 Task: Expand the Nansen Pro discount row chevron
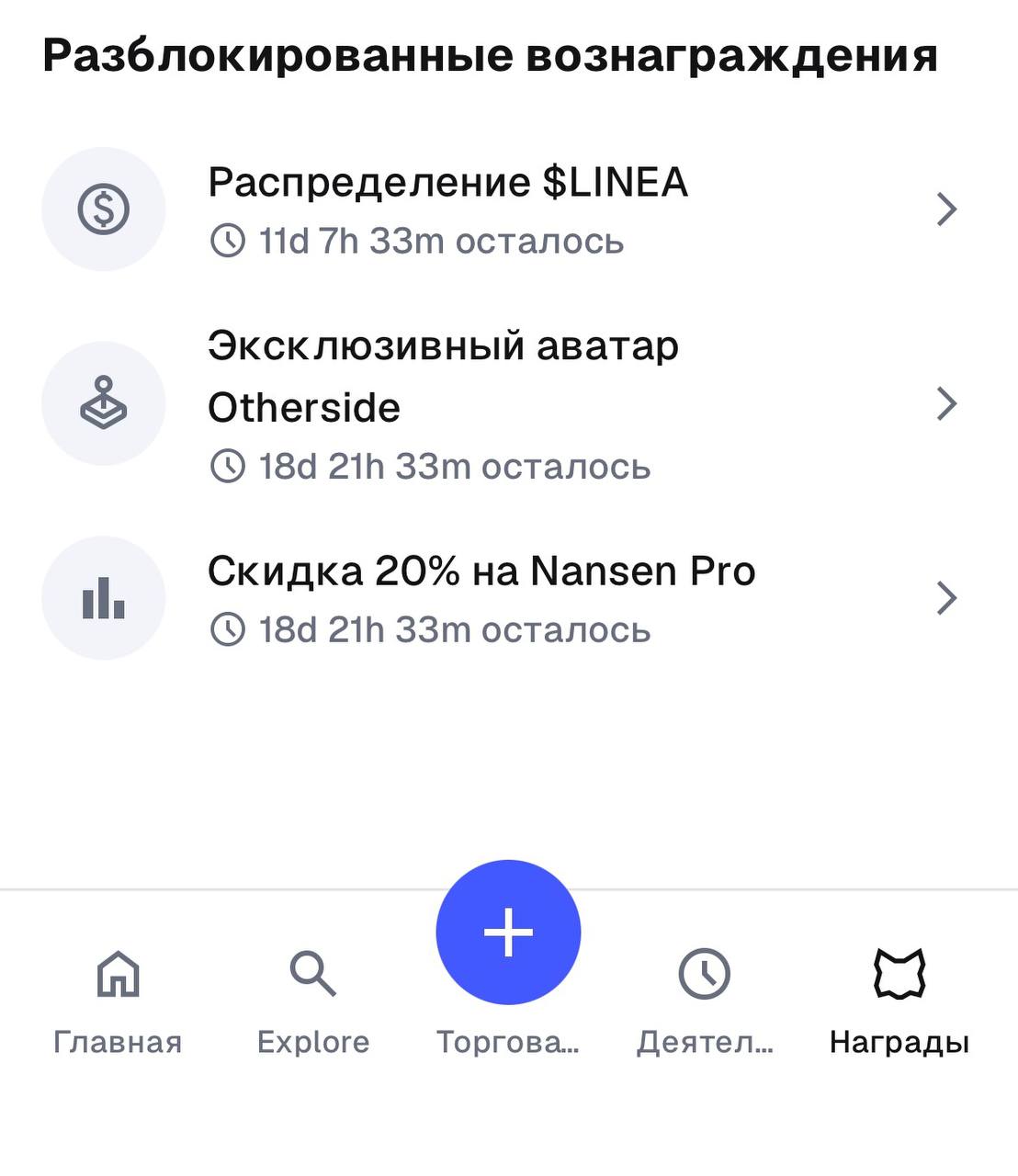[x=947, y=597]
